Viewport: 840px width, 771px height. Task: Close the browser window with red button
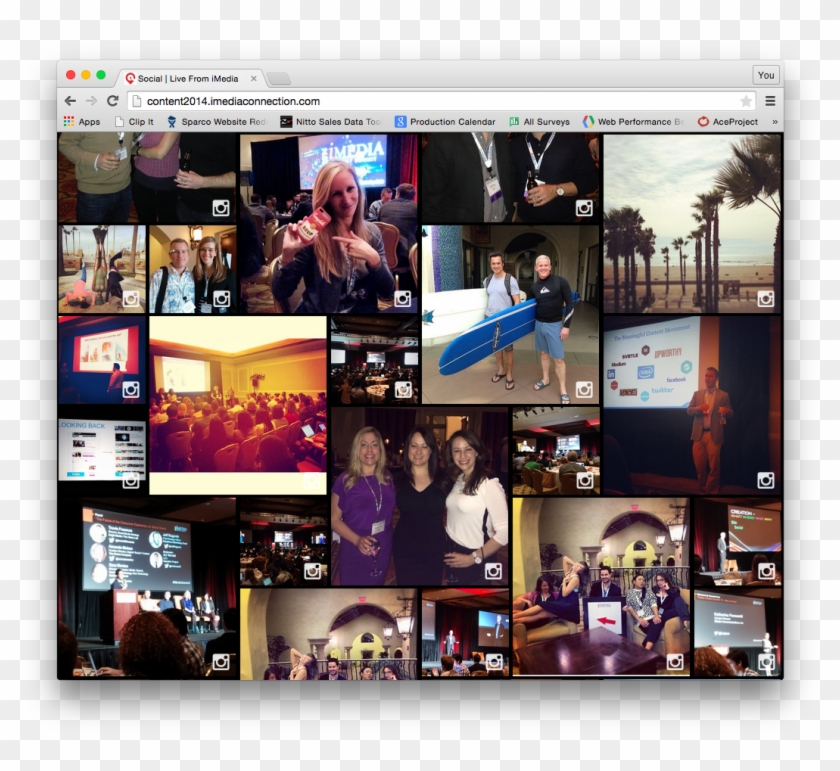tap(71, 75)
